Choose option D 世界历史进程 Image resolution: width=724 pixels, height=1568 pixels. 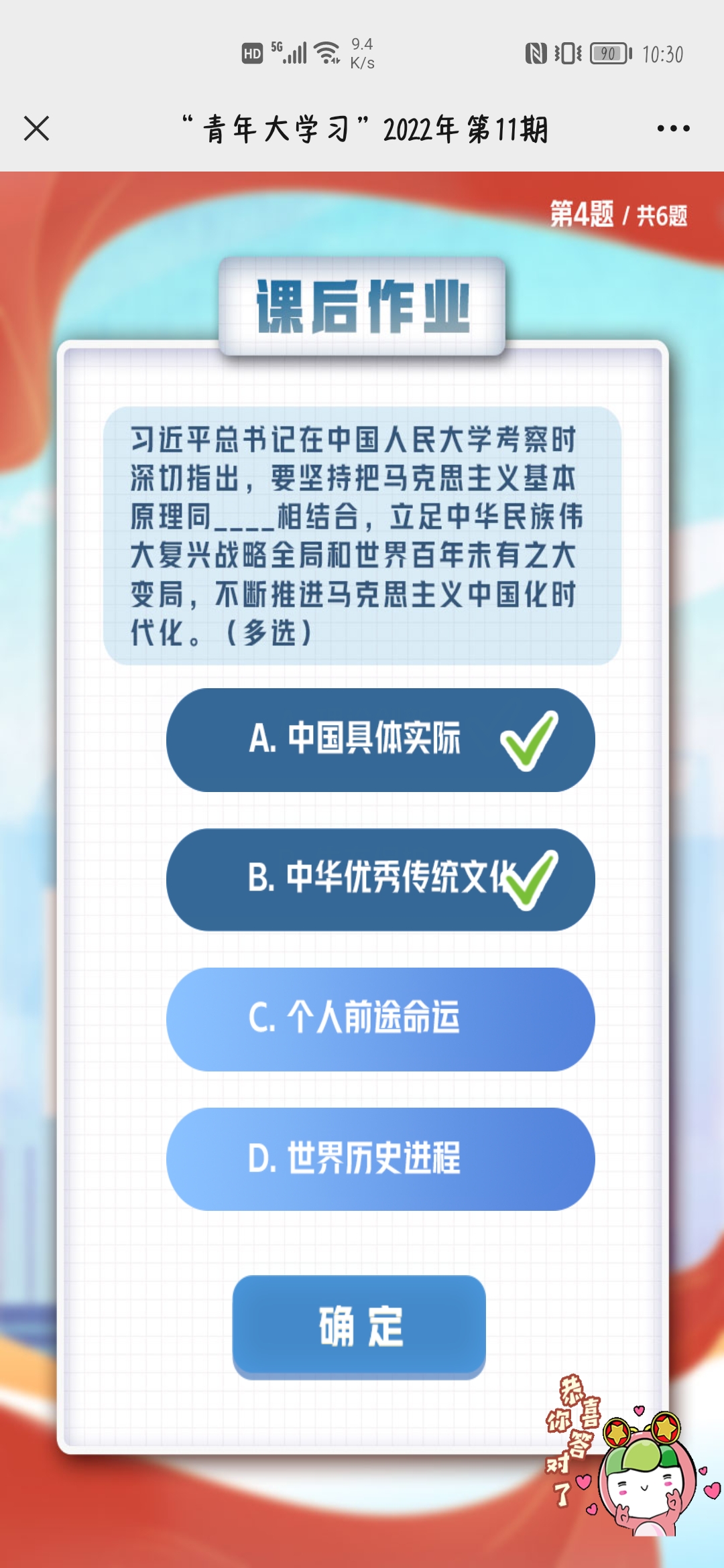pos(380,1159)
